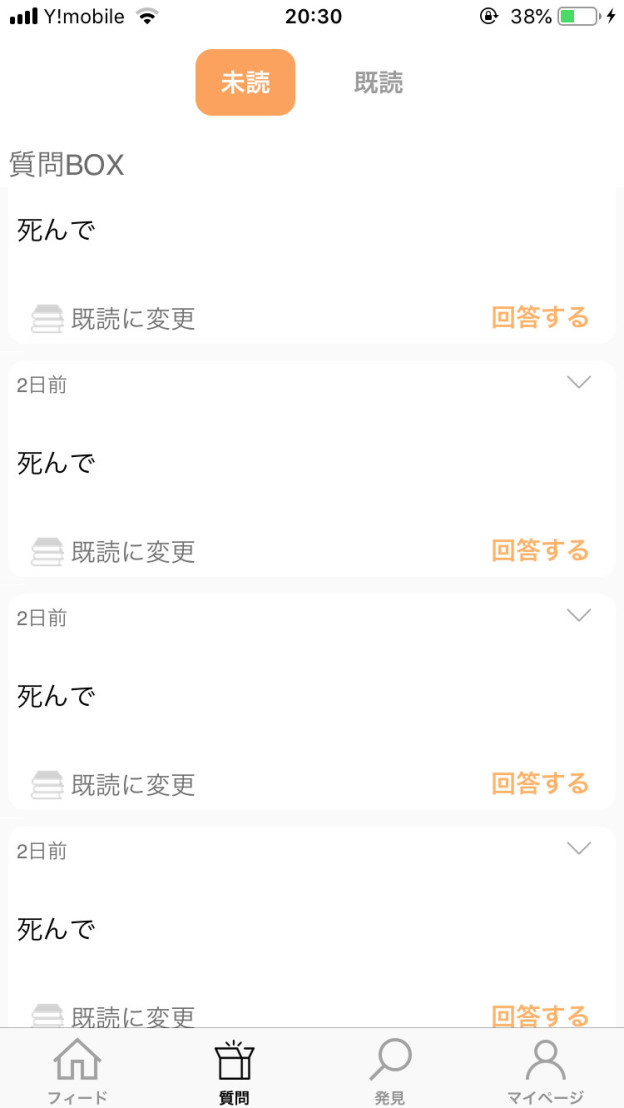Tap 回答する on the card right under 質問BOX heading
The height and width of the screenshot is (1108, 624).
pyautogui.click(x=540, y=317)
